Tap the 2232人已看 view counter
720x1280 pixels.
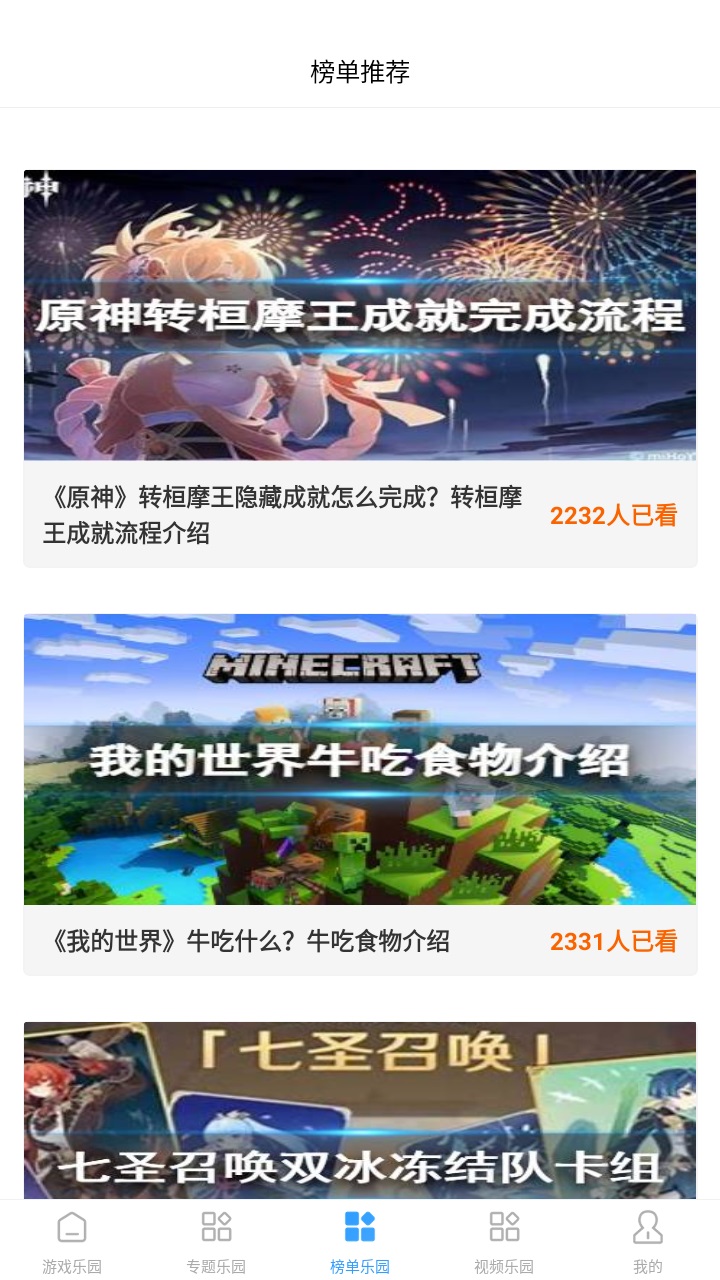(614, 516)
